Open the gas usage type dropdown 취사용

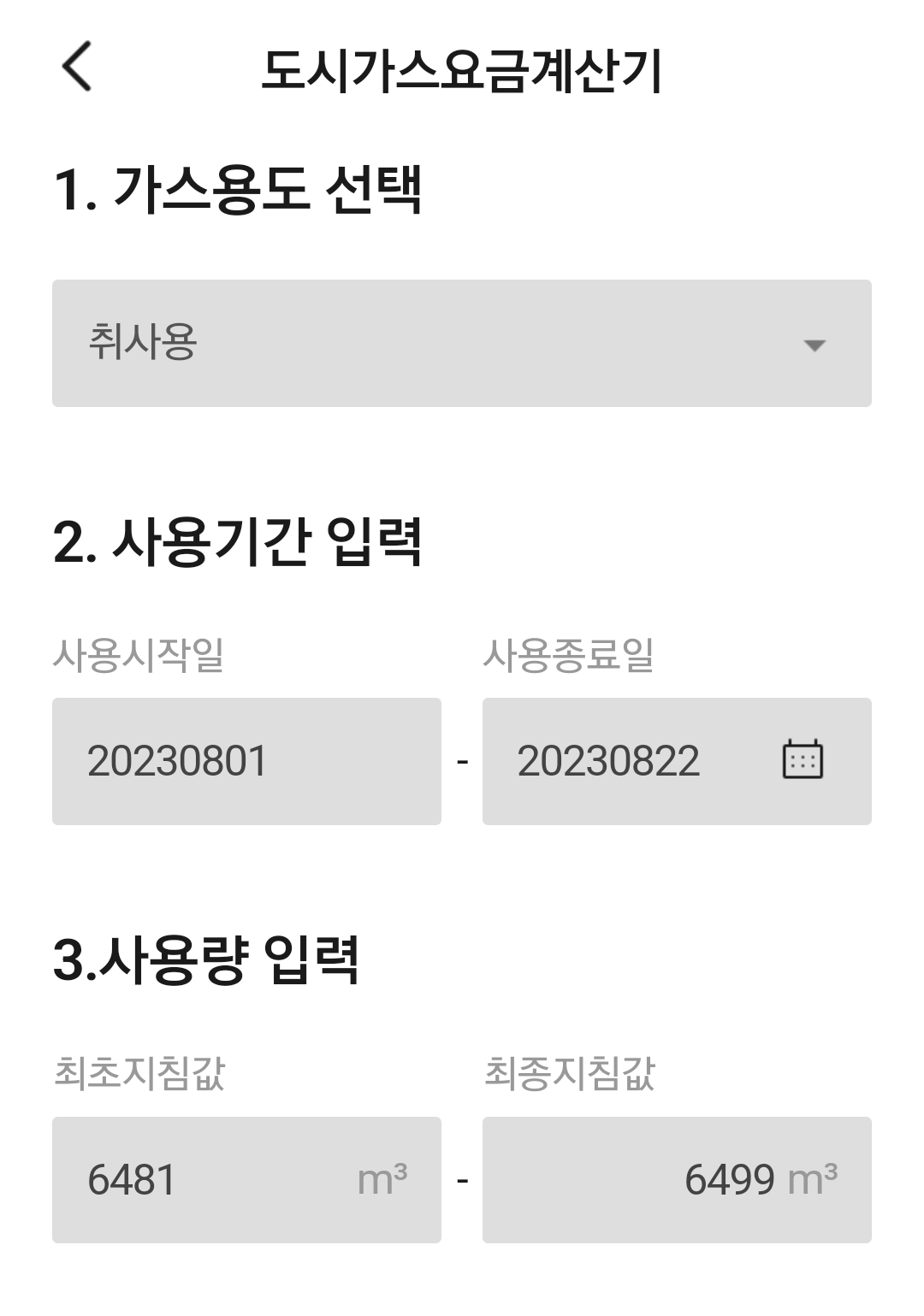pyautogui.click(x=461, y=343)
